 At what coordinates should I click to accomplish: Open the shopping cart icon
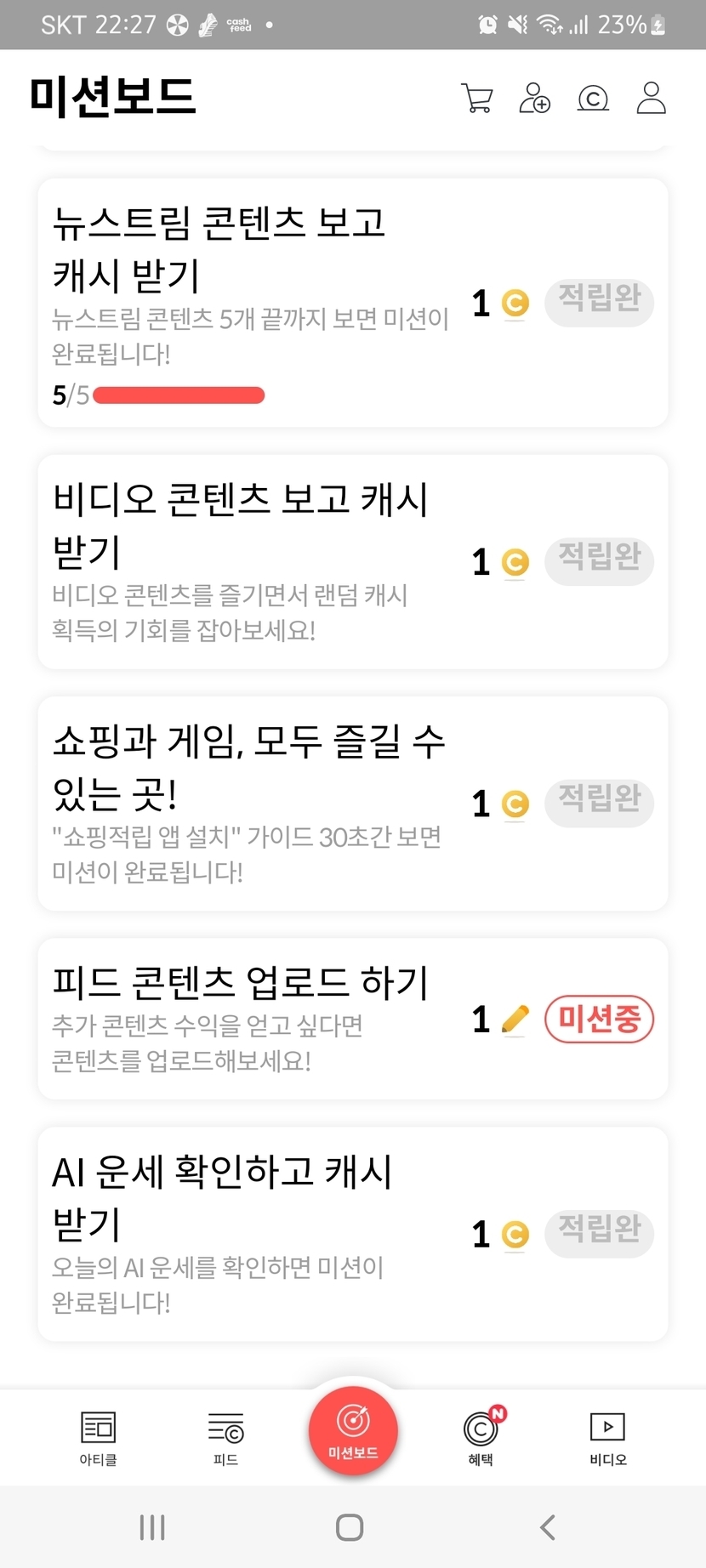coord(476,98)
